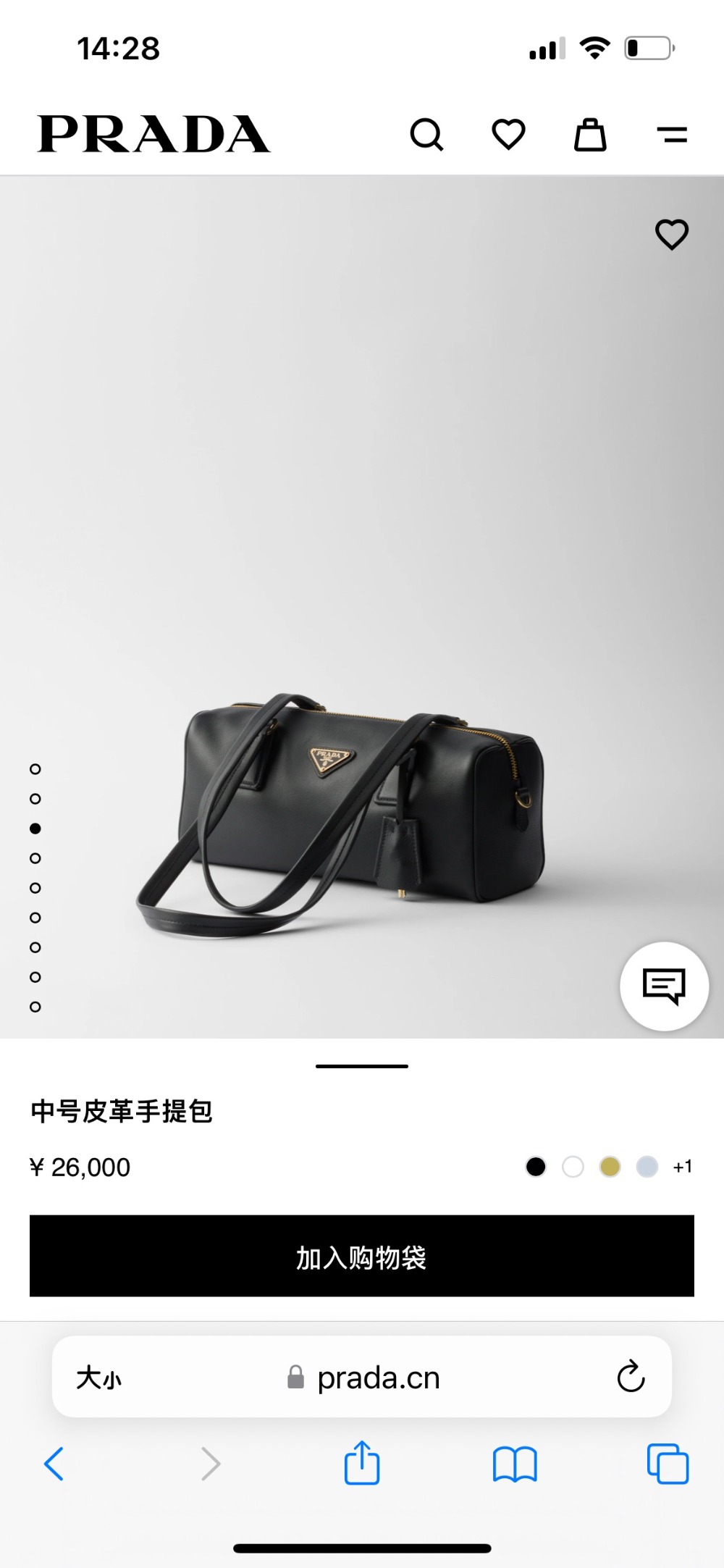Show the +1 additional color
Viewport: 724px width, 1568px height.
pyautogui.click(x=682, y=1167)
